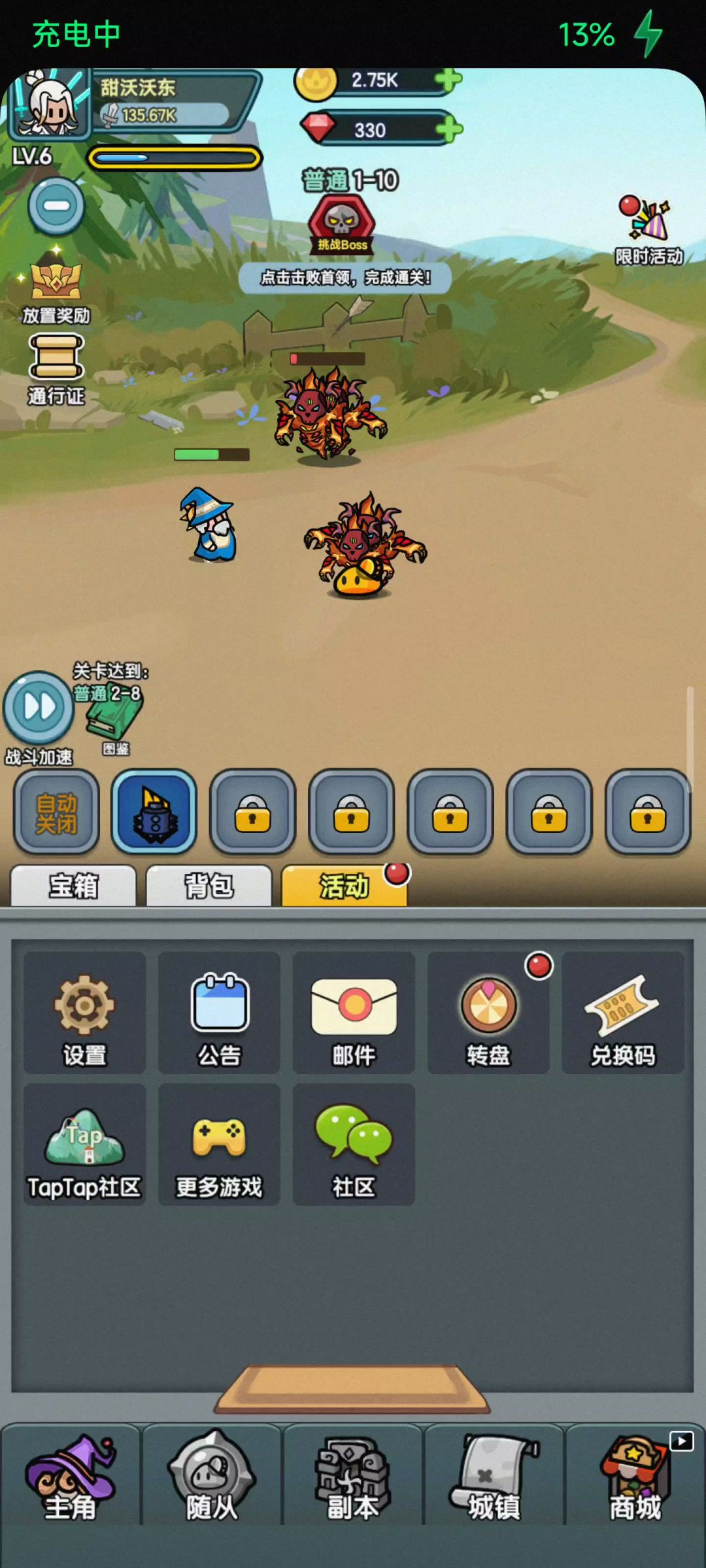Open 兑换码 redeem code
The width and height of the screenshot is (706, 1568).
click(623, 1013)
